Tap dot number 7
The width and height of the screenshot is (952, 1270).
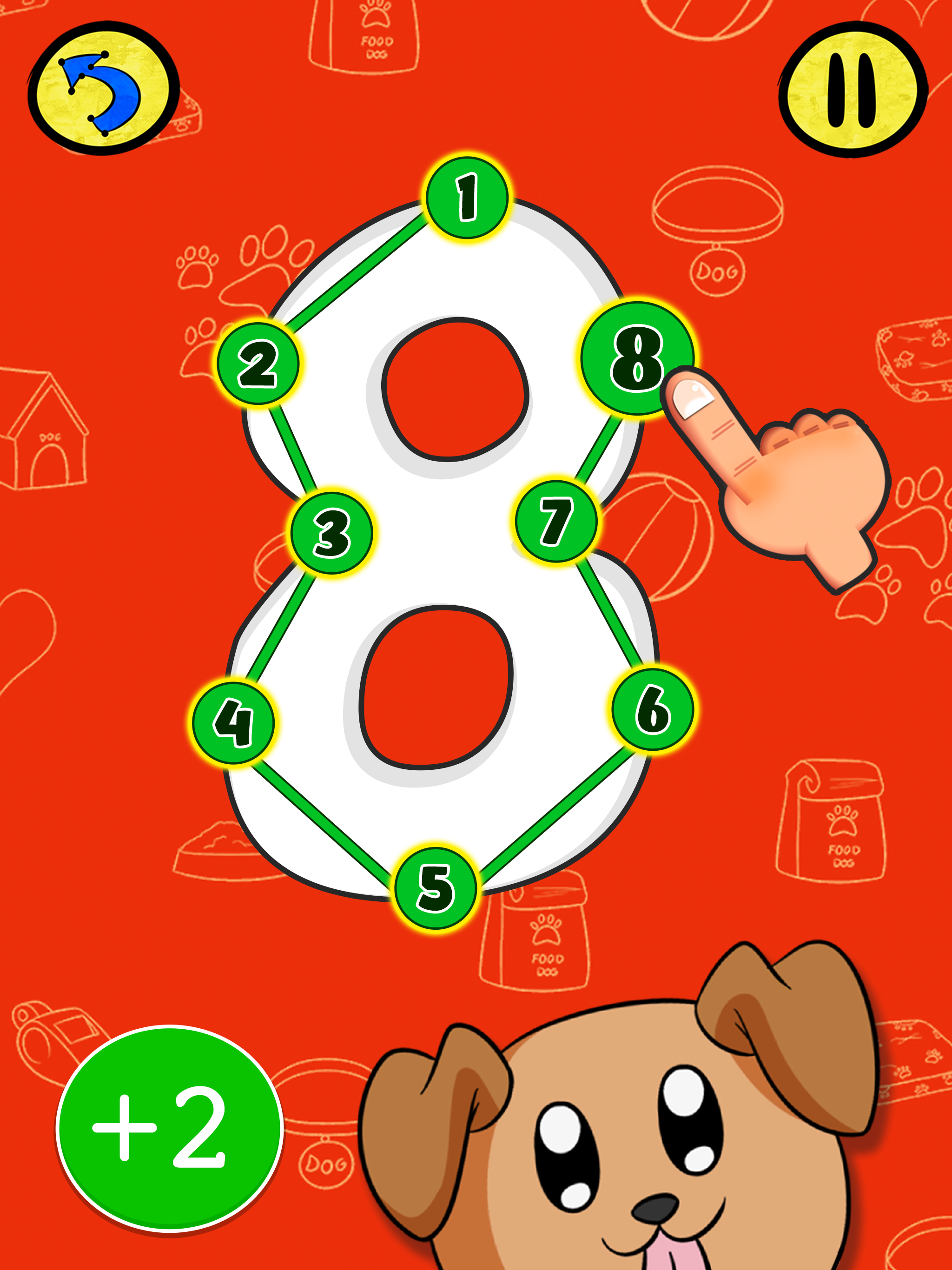point(556,521)
